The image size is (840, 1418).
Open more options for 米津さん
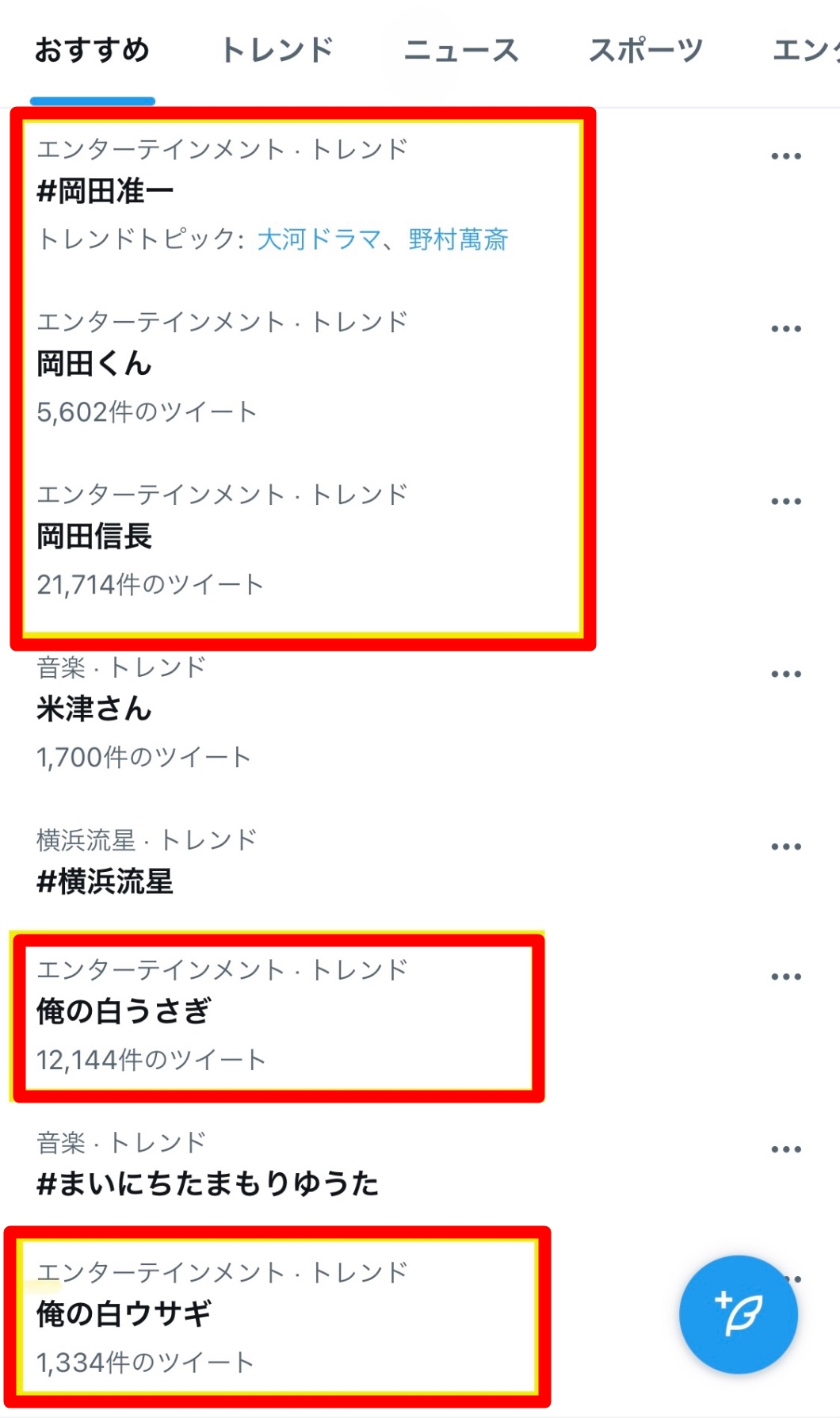tap(786, 674)
